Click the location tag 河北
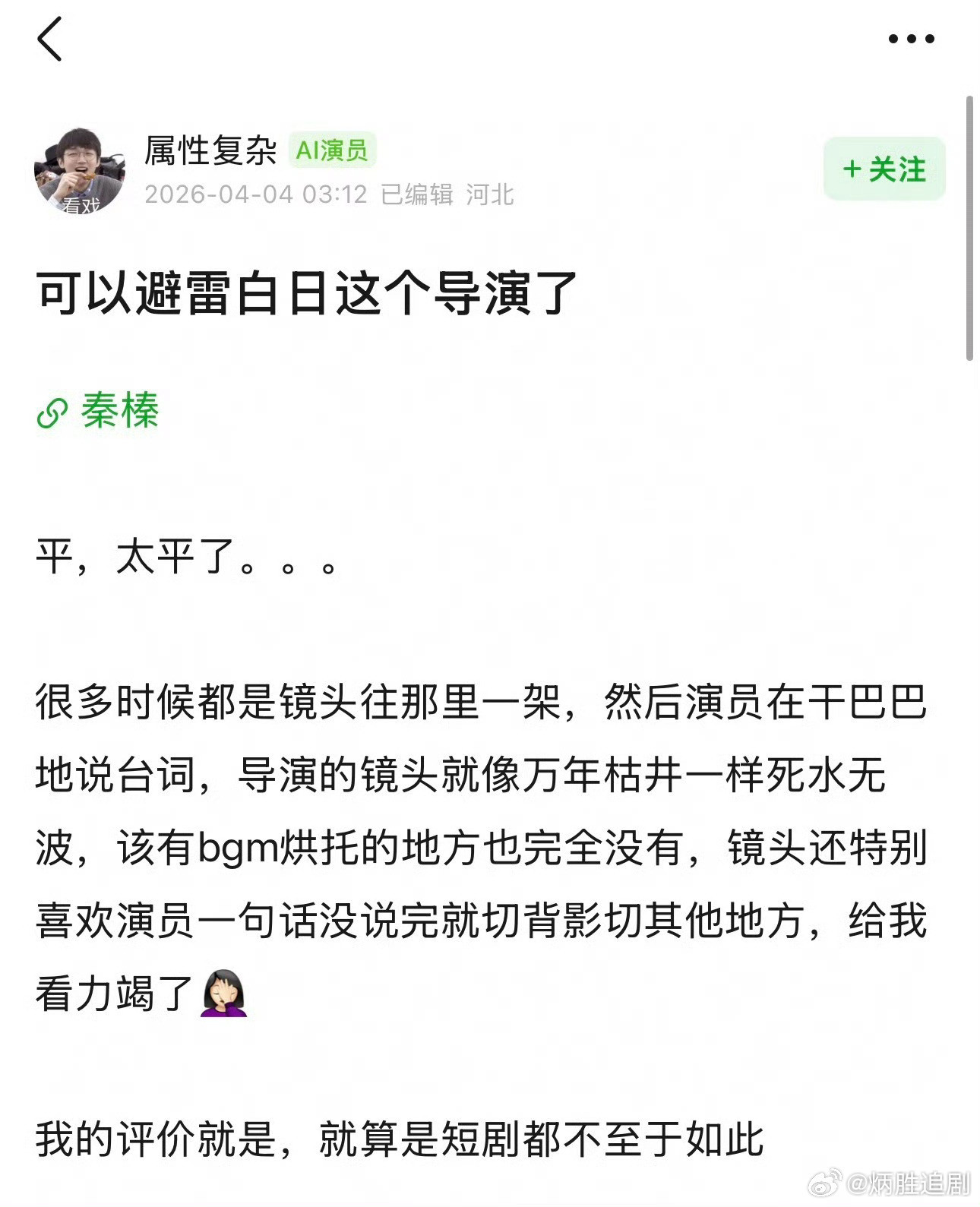This screenshot has height=1207, width=980. (490, 193)
